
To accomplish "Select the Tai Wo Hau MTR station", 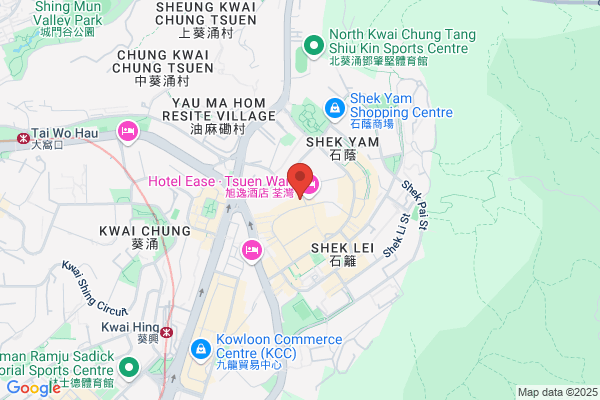I will coord(23,138).
